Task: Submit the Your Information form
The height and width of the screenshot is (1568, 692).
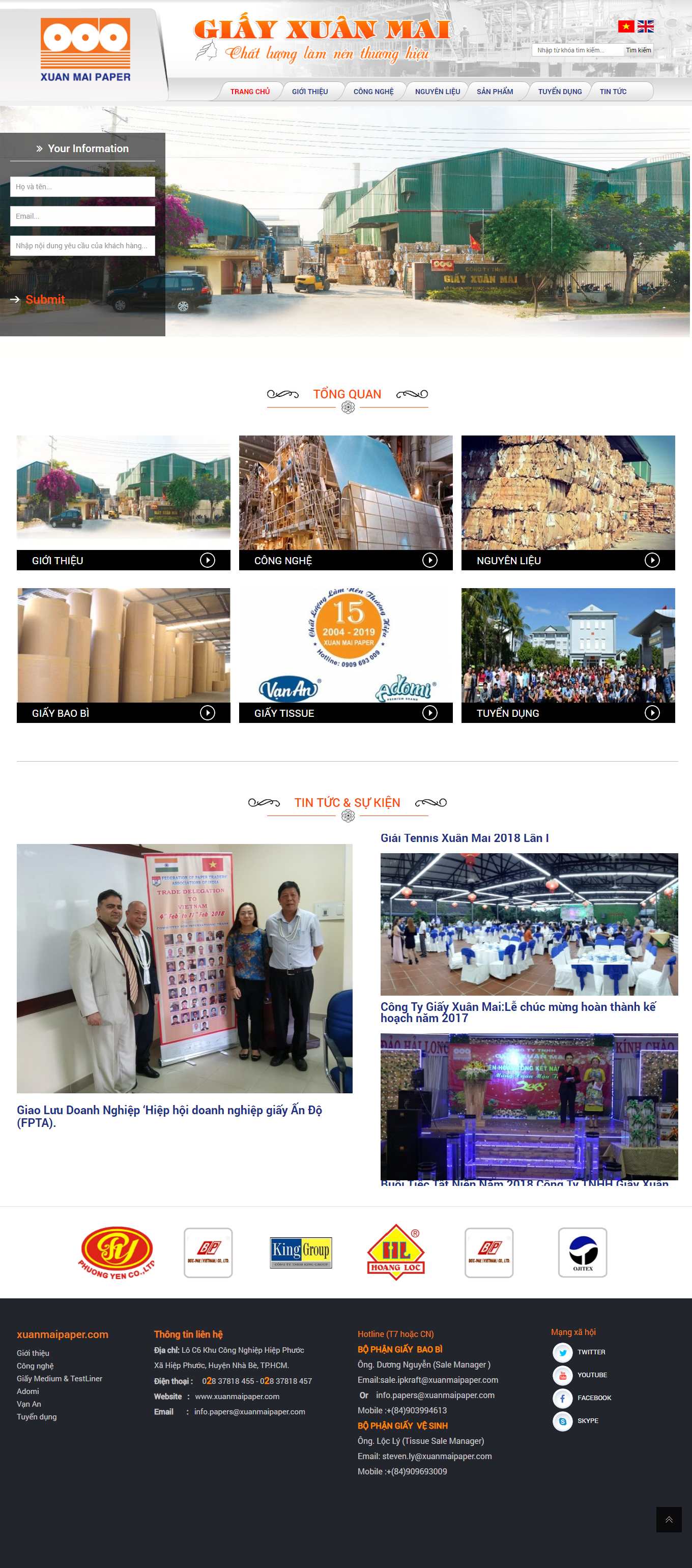Action: coord(44,300)
